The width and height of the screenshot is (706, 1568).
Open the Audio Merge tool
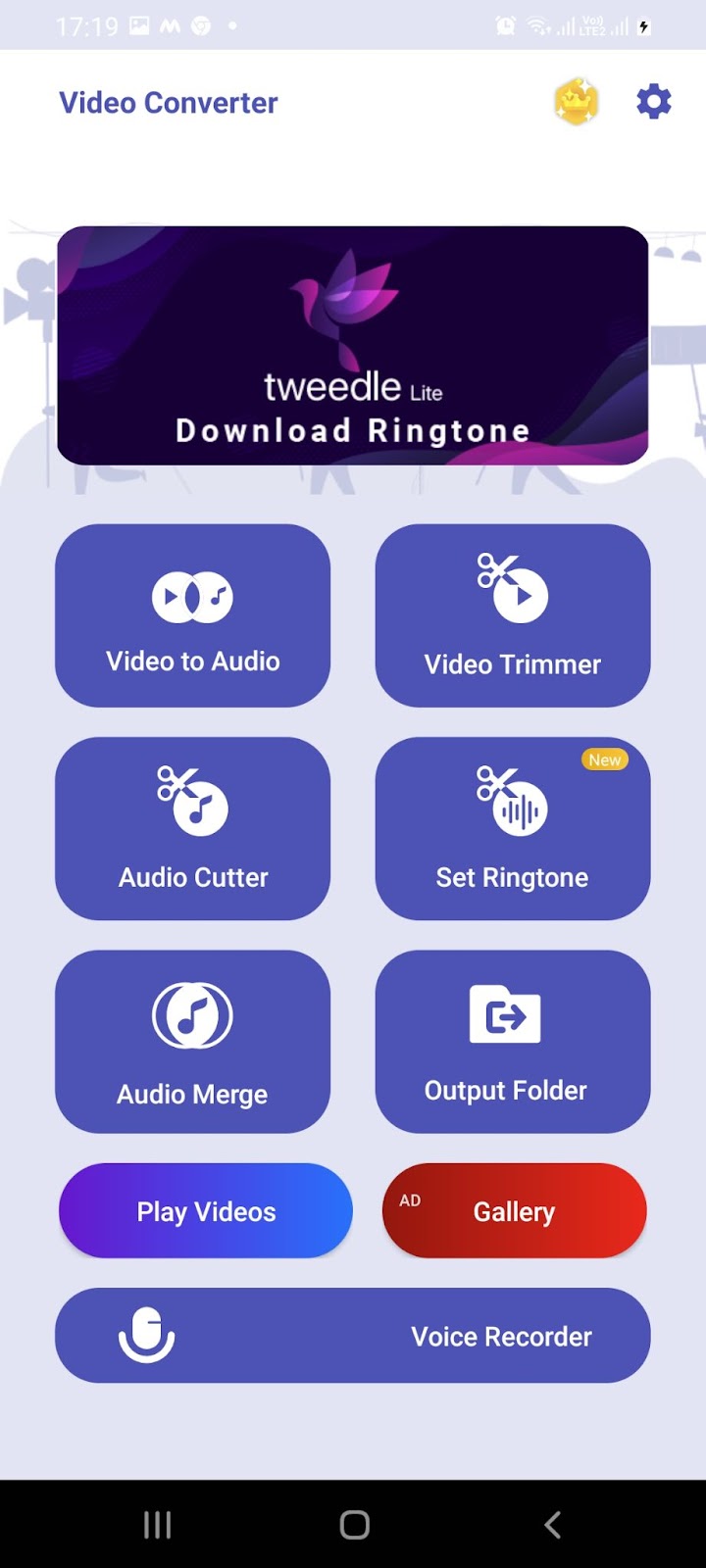pyautogui.click(x=193, y=1042)
